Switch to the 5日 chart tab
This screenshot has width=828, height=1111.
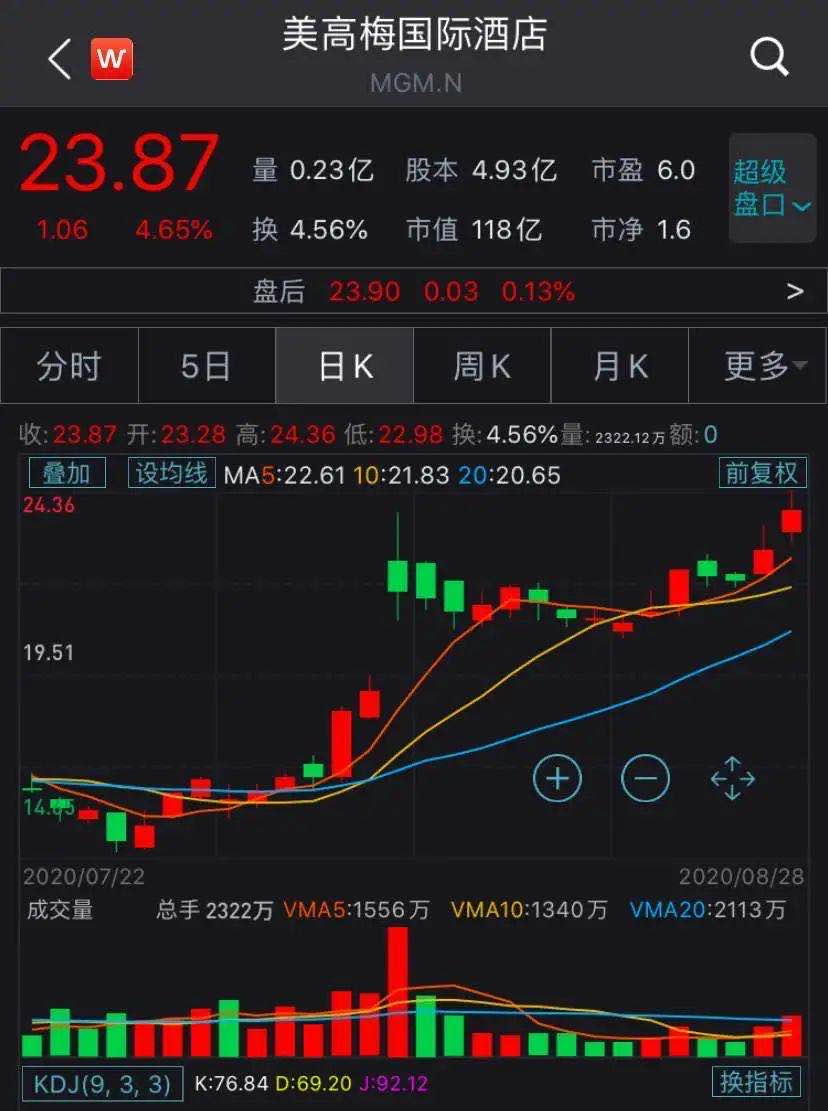(206, 367)
